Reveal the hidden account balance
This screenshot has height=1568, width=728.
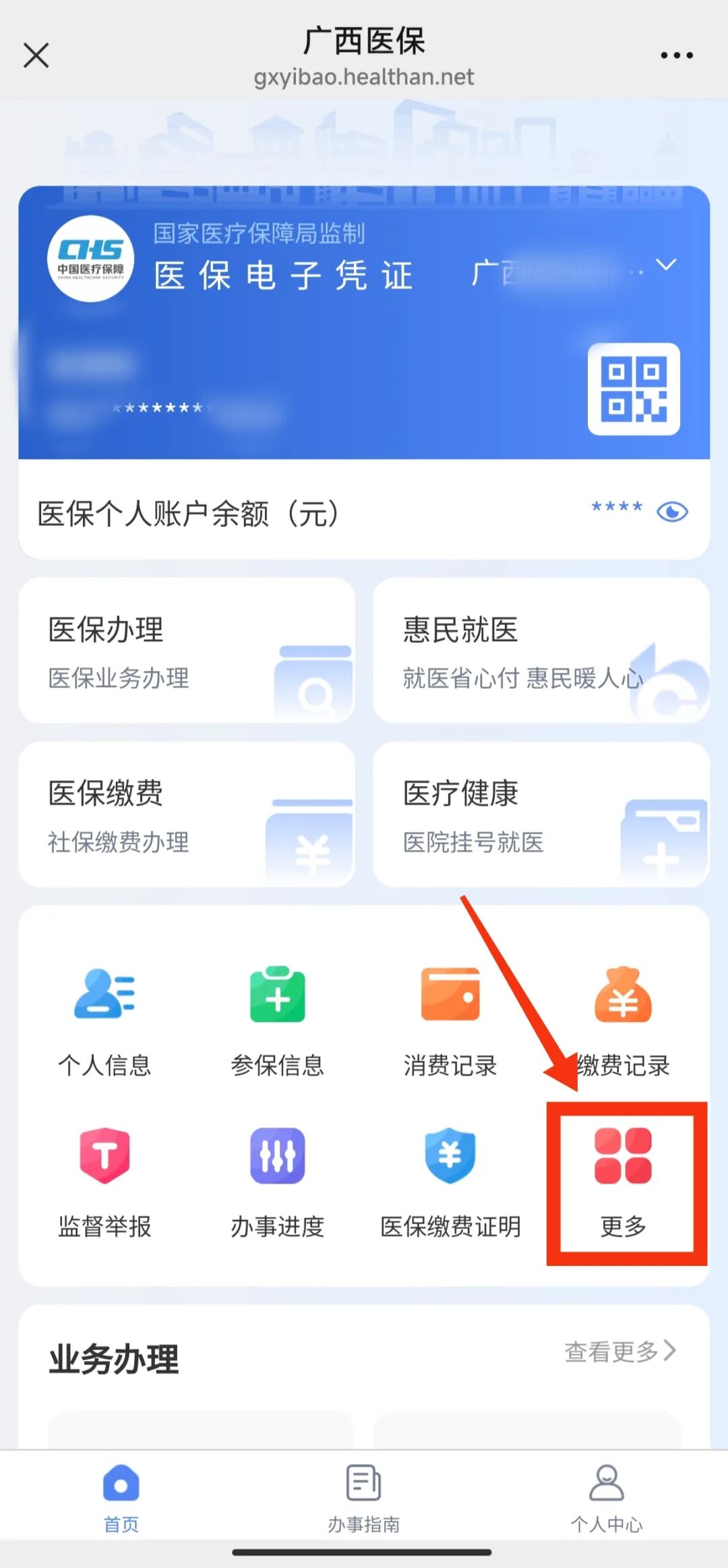click(x=672, y=512)
